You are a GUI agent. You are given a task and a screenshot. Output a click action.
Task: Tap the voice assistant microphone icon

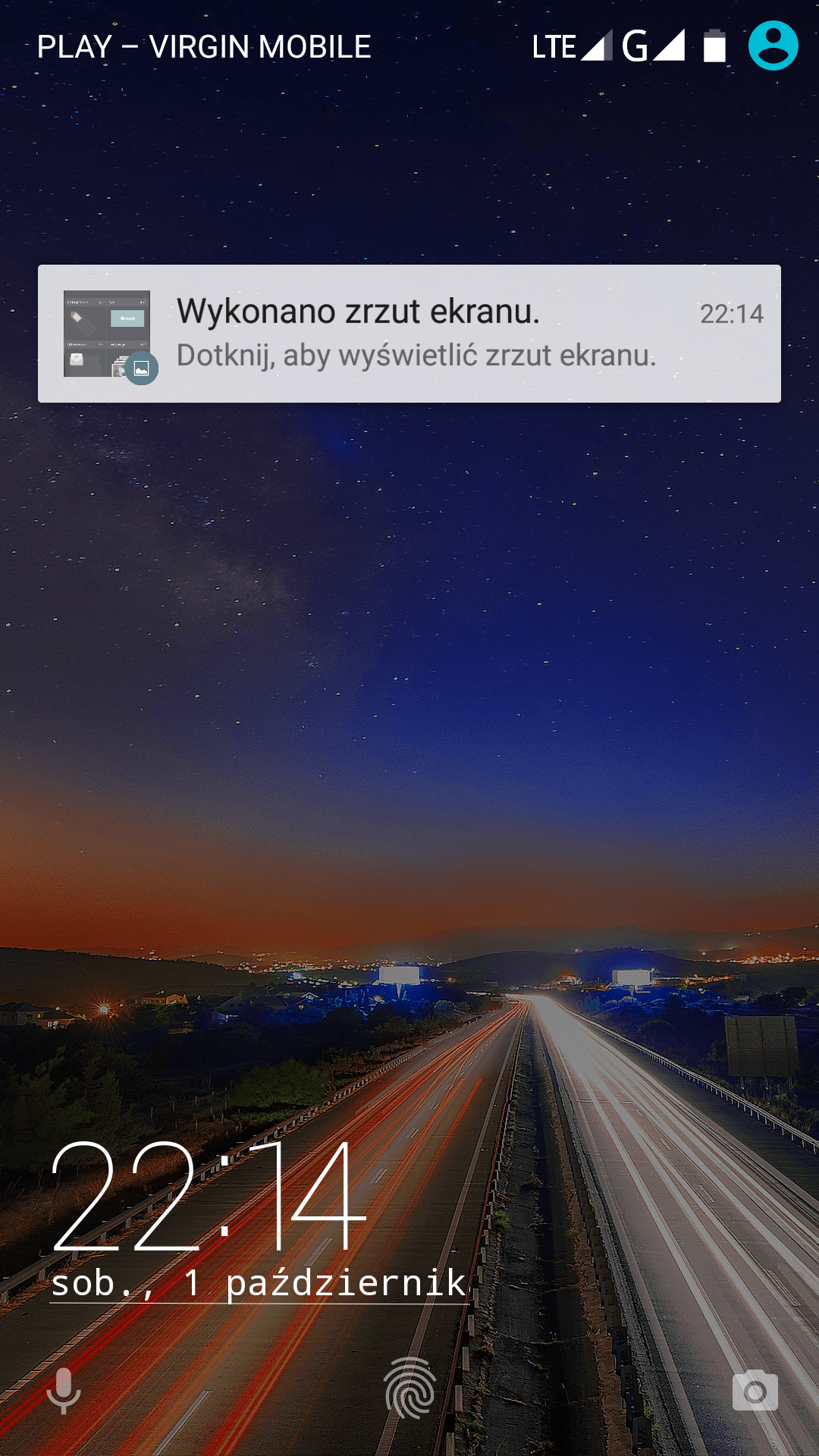(x=64, y=1390)
